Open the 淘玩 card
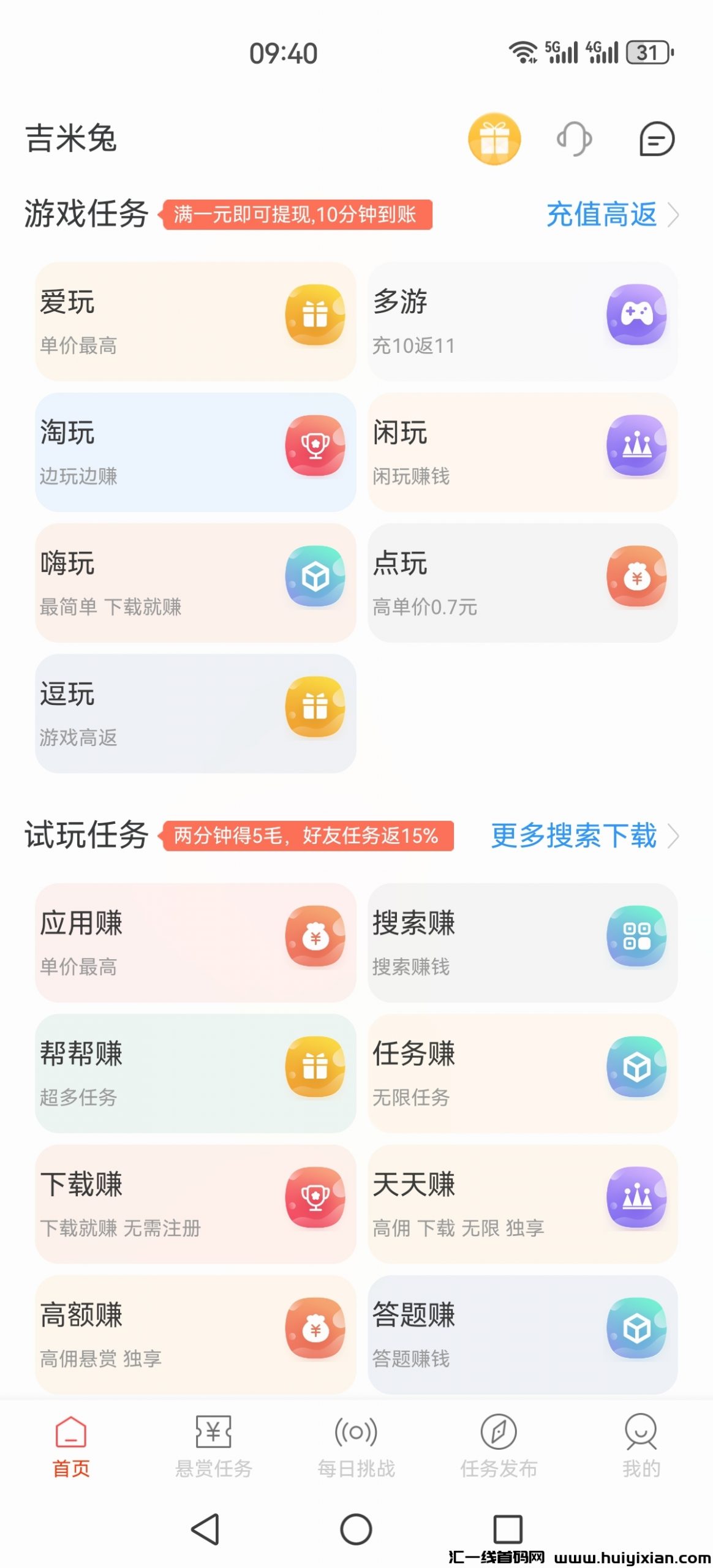Screen dimensions: 713x1568 pyautogui.click(x=195, y=452)
